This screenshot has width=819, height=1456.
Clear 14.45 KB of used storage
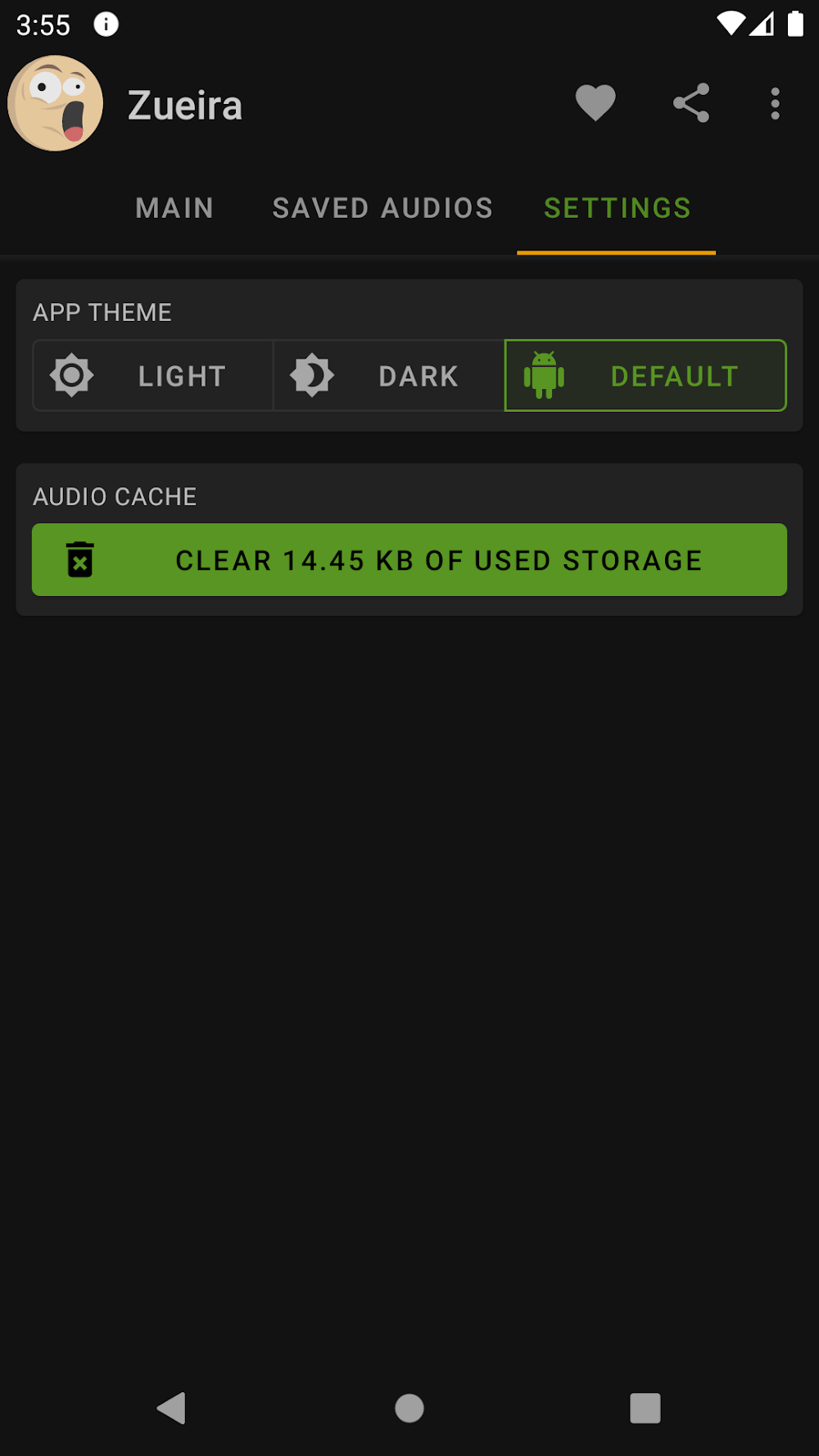point(409,560)
